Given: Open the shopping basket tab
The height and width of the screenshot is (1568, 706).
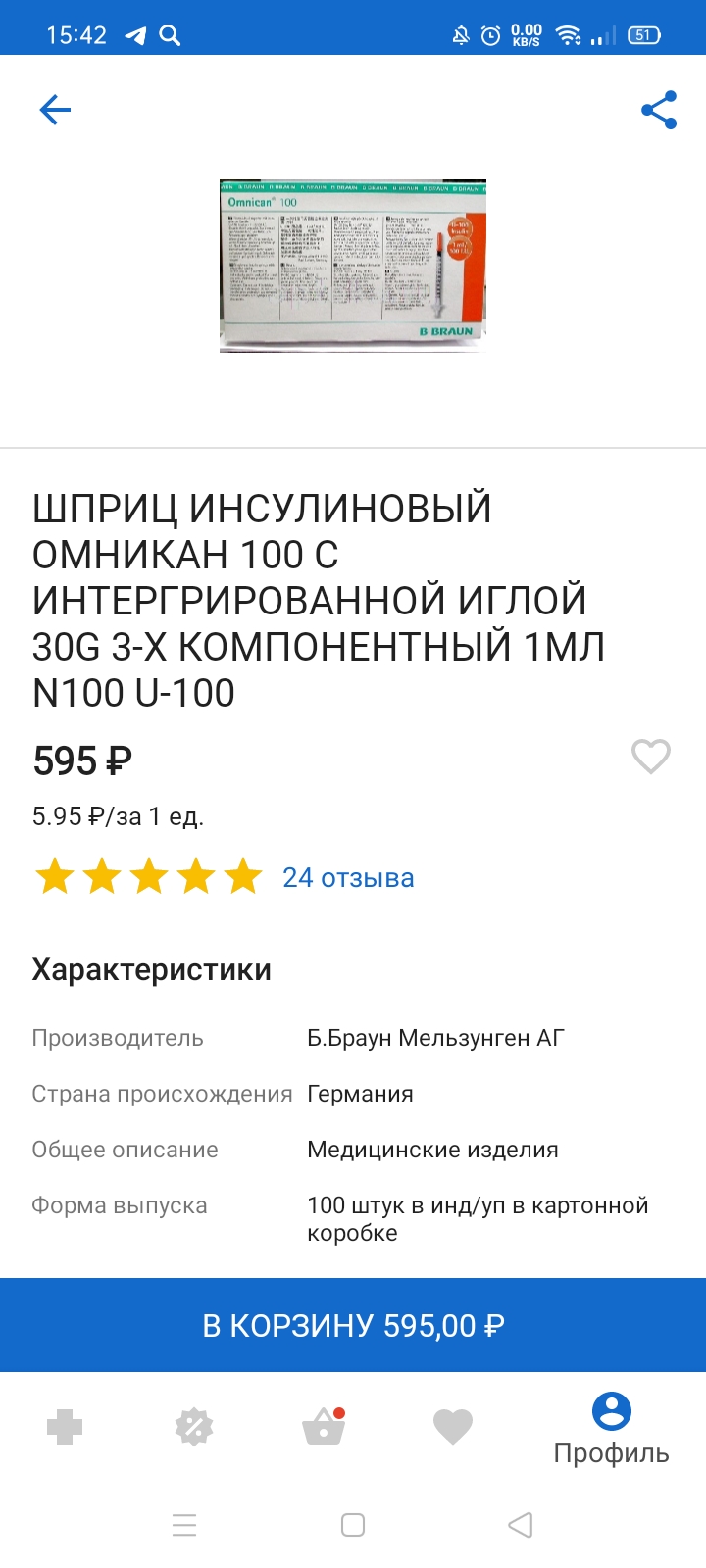Looking at the screenshot, I should [x=324, y=1427].
